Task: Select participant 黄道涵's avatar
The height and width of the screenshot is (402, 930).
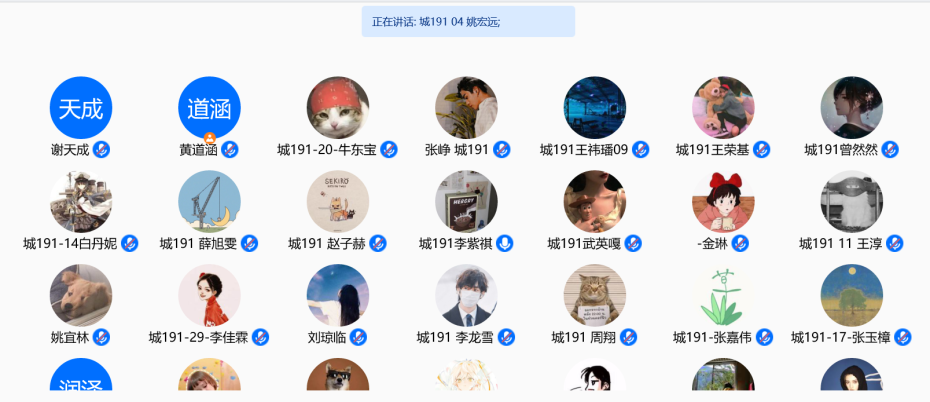Action: click(209, 108)
